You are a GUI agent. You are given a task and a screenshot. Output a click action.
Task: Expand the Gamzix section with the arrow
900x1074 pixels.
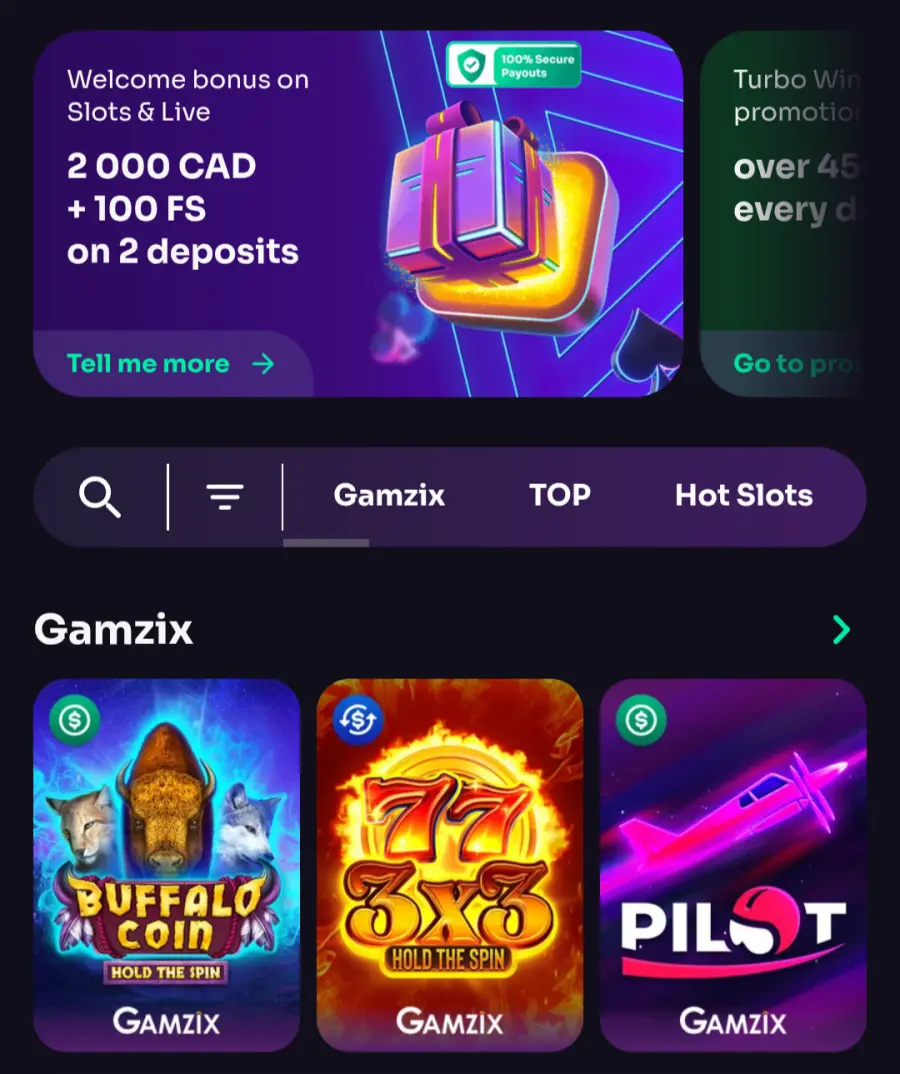click(x=841, y=629)
